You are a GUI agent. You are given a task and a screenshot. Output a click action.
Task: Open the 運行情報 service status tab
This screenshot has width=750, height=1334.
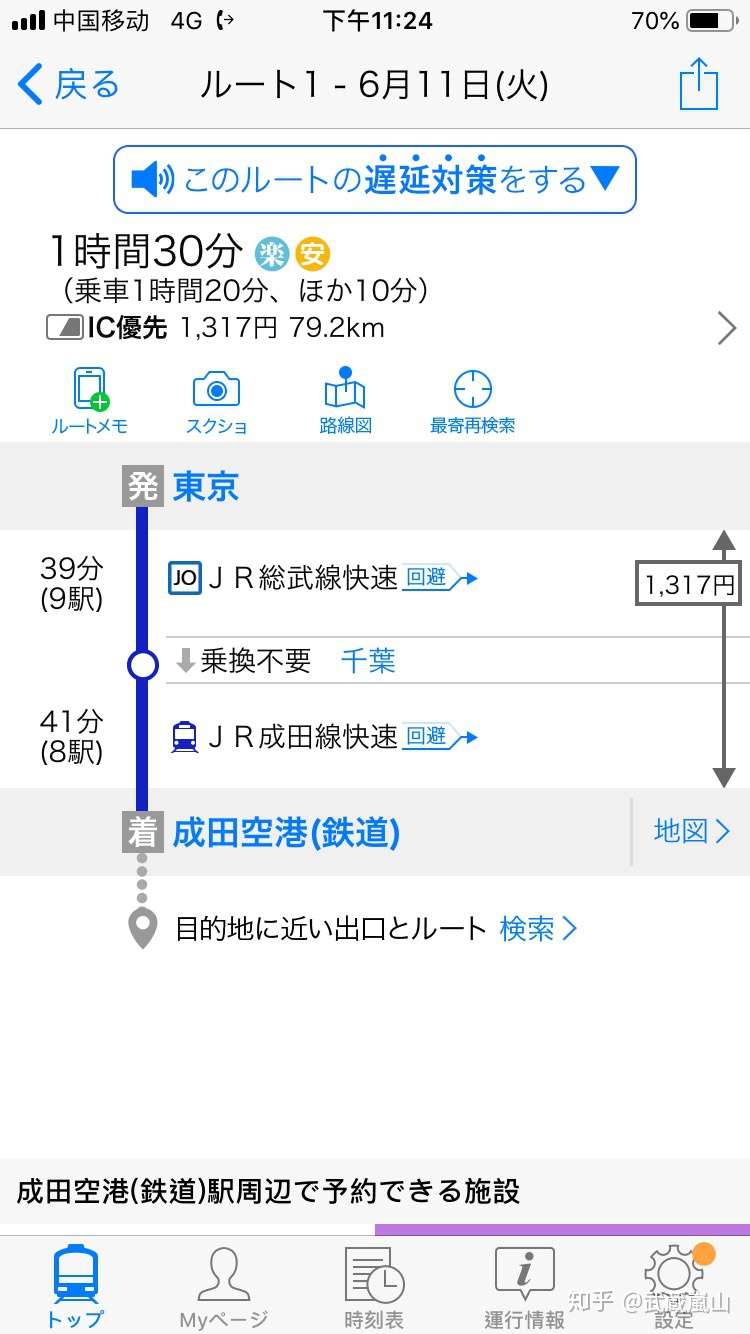[x=524, y=1287]
